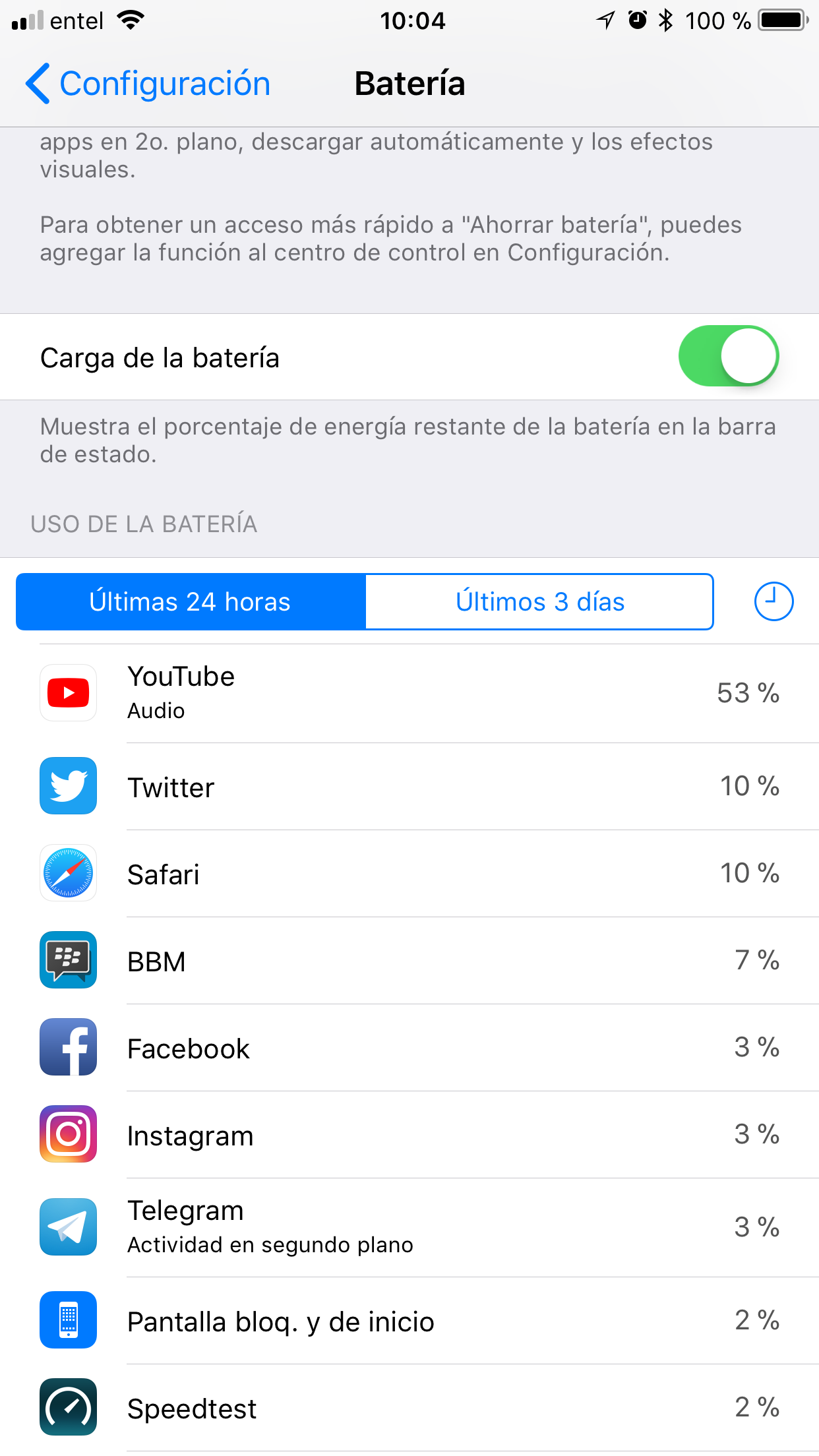
Task: Tap the Pantalla bloq. y de inicio row
Action: [409, 1321]
